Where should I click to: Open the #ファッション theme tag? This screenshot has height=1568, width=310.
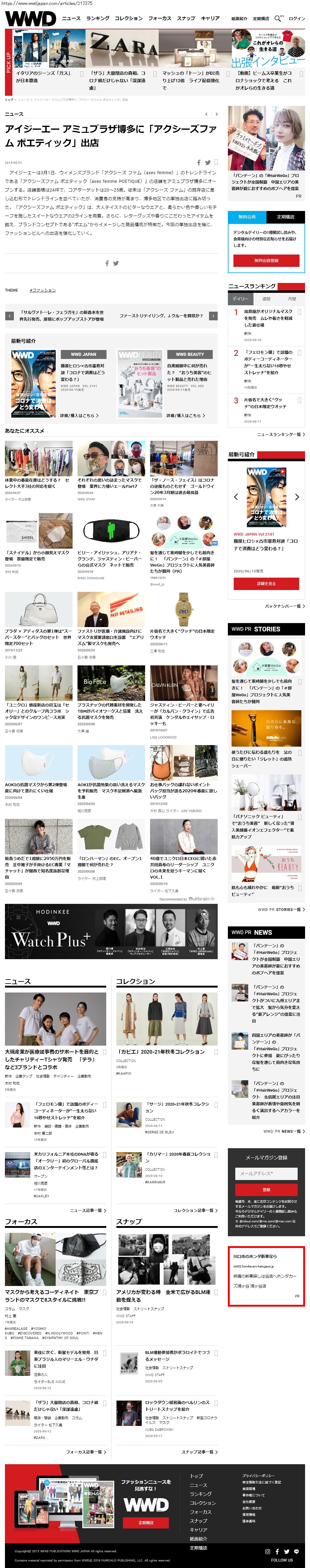click(x=43, y=290)
